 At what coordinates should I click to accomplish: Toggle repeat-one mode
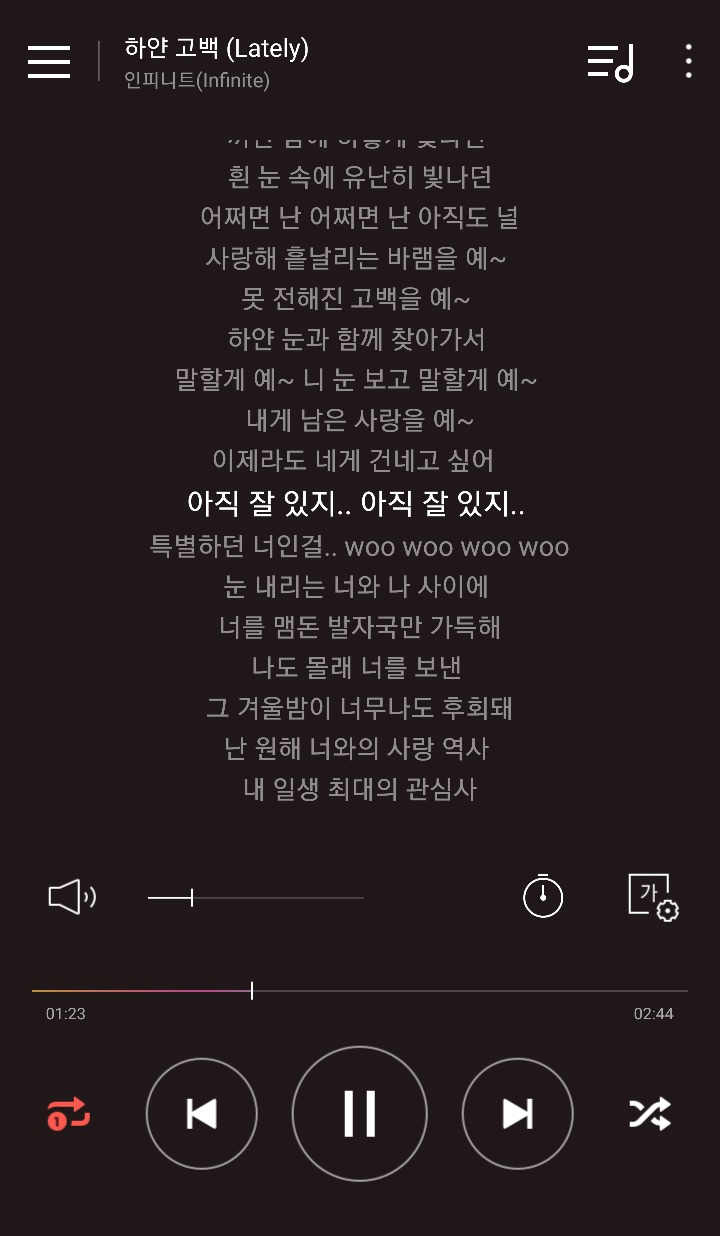[69, 1113]
